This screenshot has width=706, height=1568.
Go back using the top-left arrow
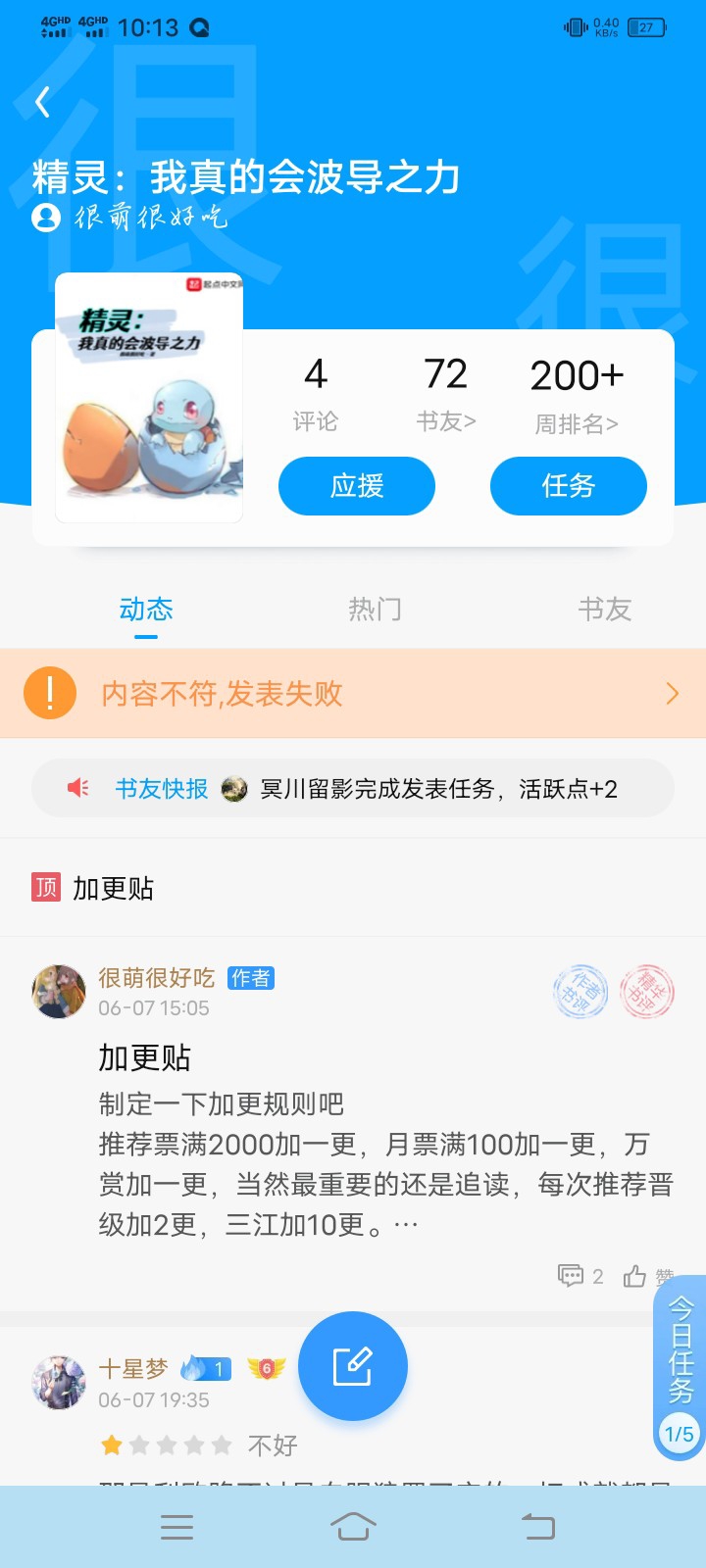[42, 101]
